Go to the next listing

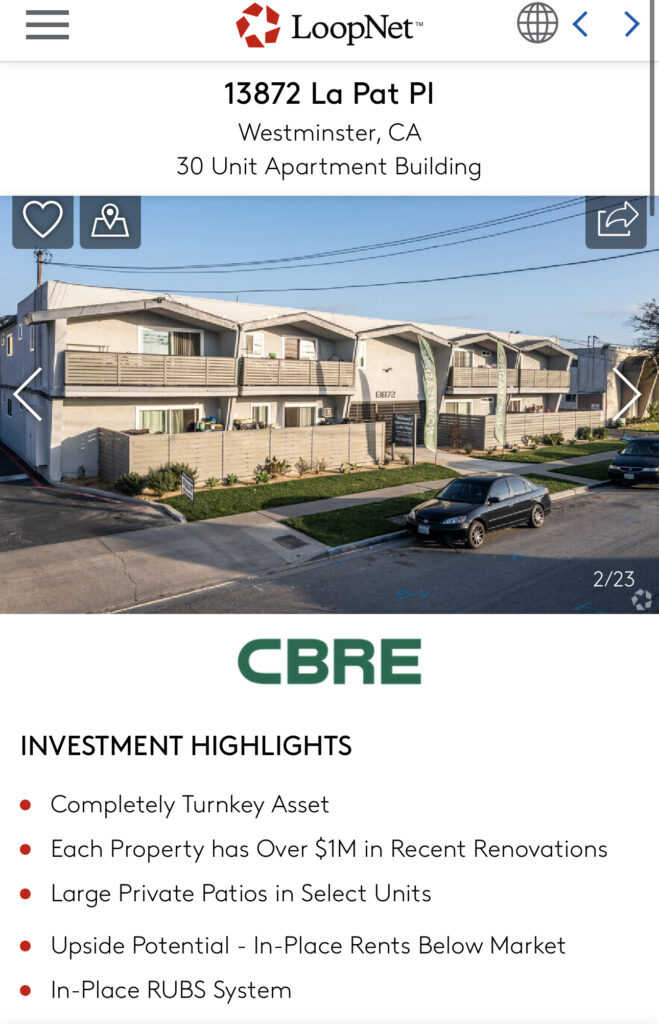coord(631,25)
